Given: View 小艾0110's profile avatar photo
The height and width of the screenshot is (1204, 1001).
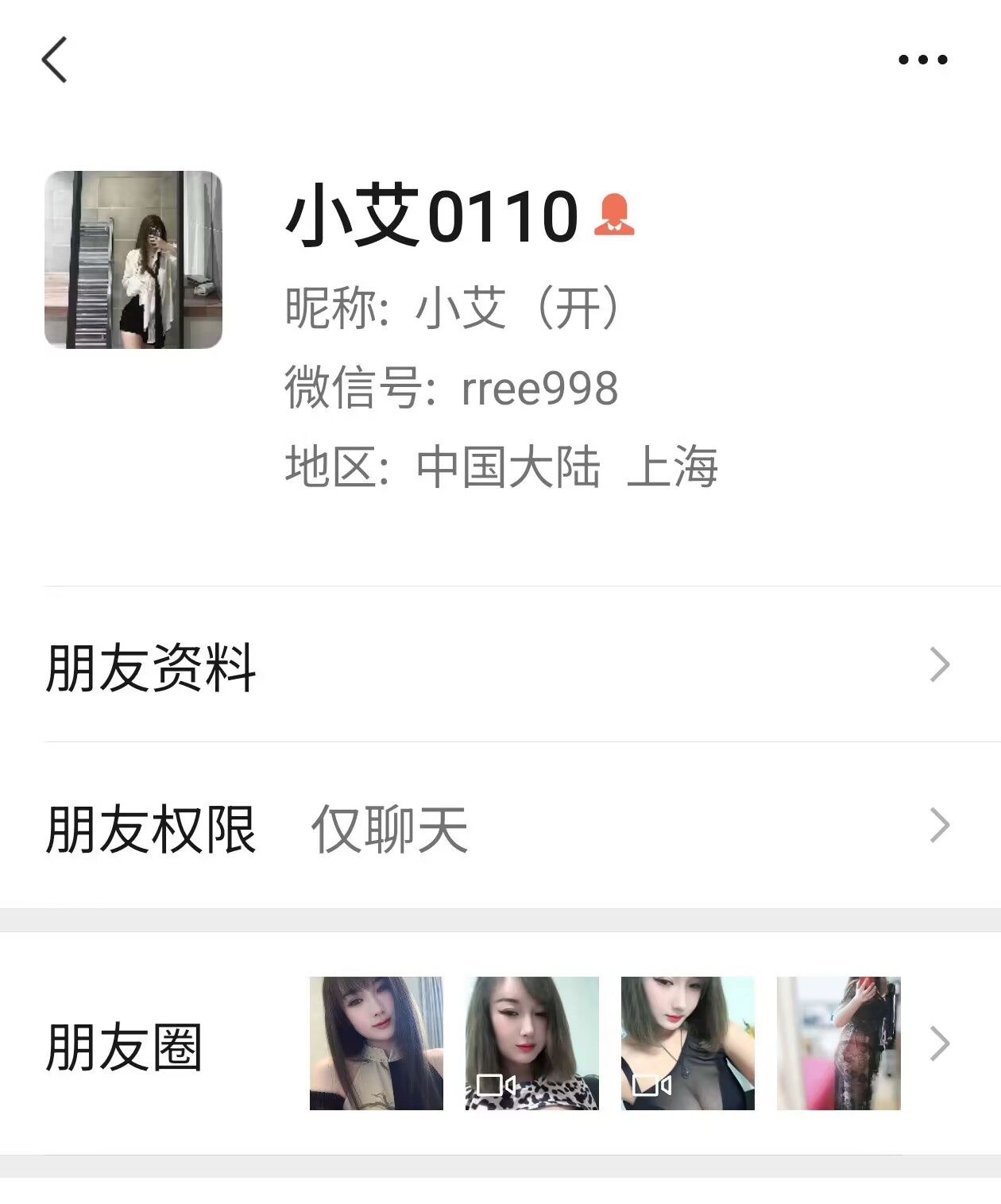Looking at the screenshot, I should 133,260.
